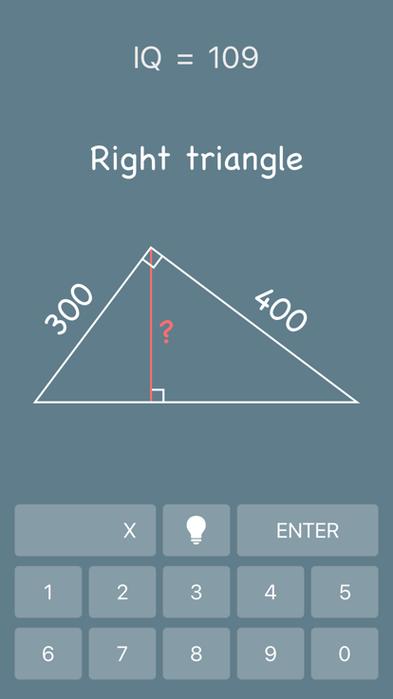Tap the 0 key
Screen dimensions: 393x699
click(344, 654)
